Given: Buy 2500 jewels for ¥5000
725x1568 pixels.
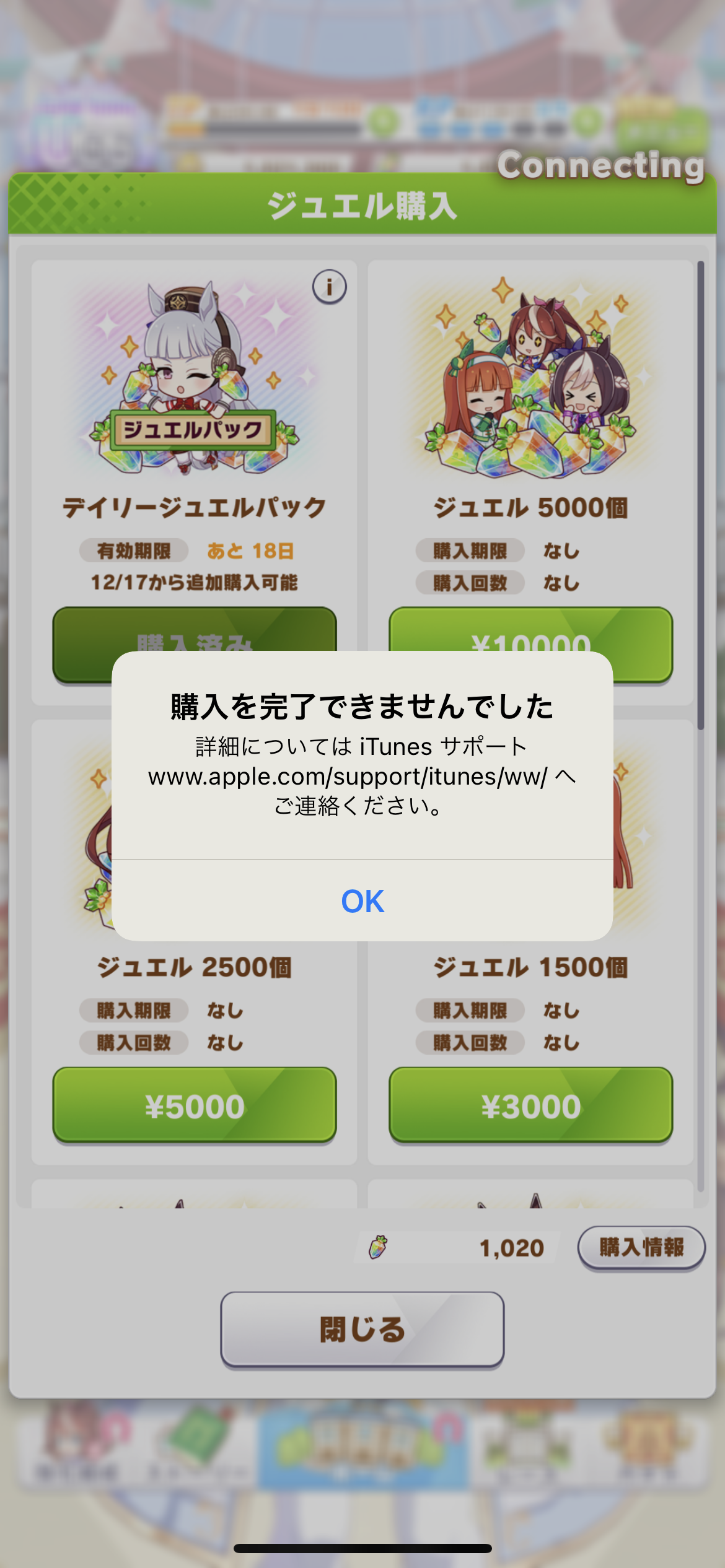Looking at the screenshot, I should [195, 1105].
